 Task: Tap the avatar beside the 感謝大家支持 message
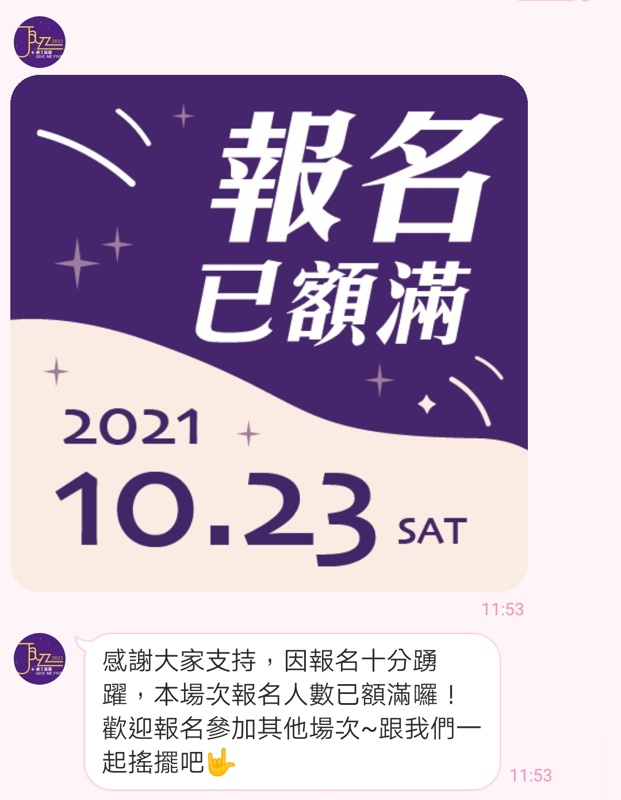pos(40,659)
